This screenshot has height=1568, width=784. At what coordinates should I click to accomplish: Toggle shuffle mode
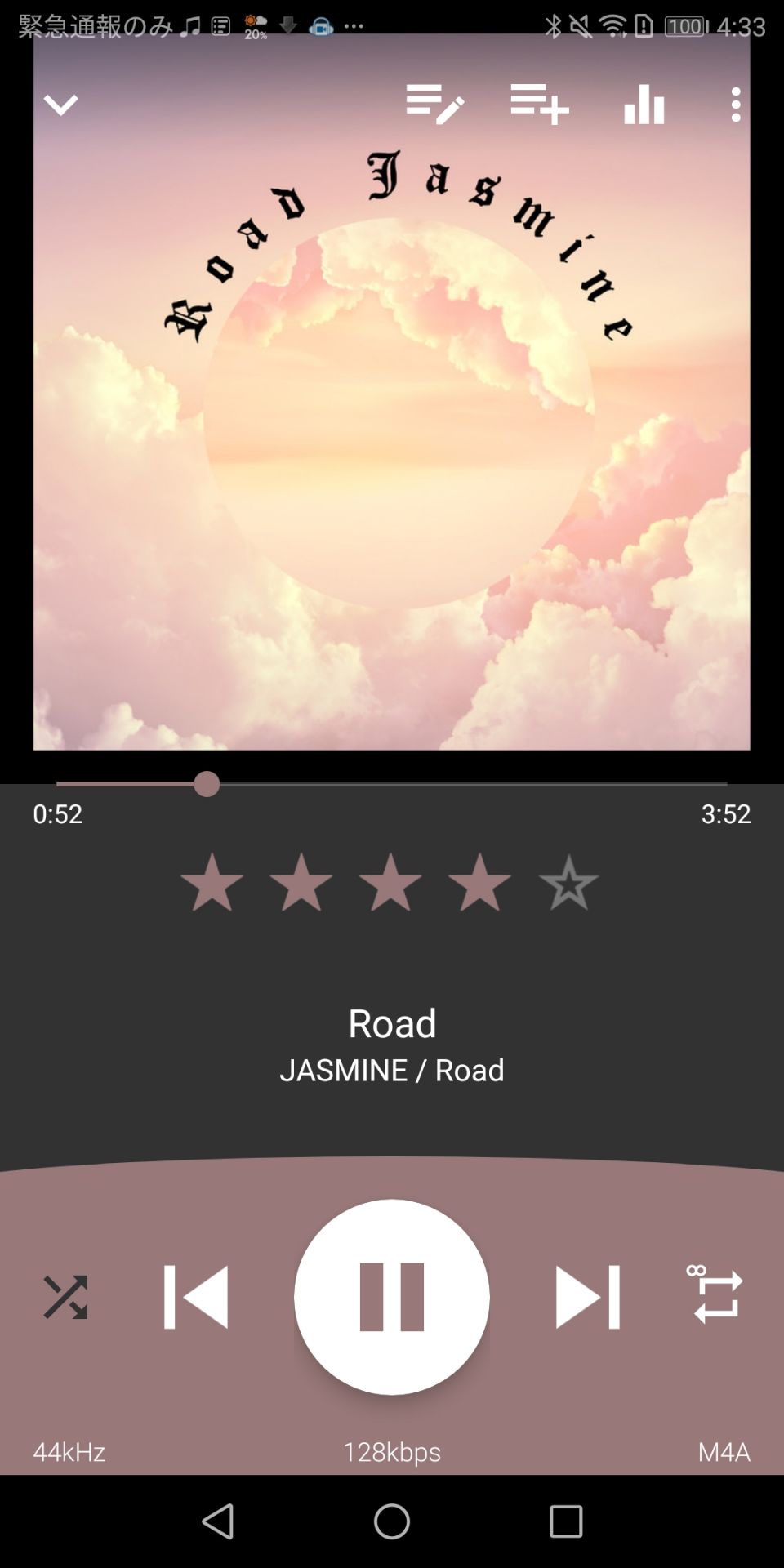(65, 1297)
